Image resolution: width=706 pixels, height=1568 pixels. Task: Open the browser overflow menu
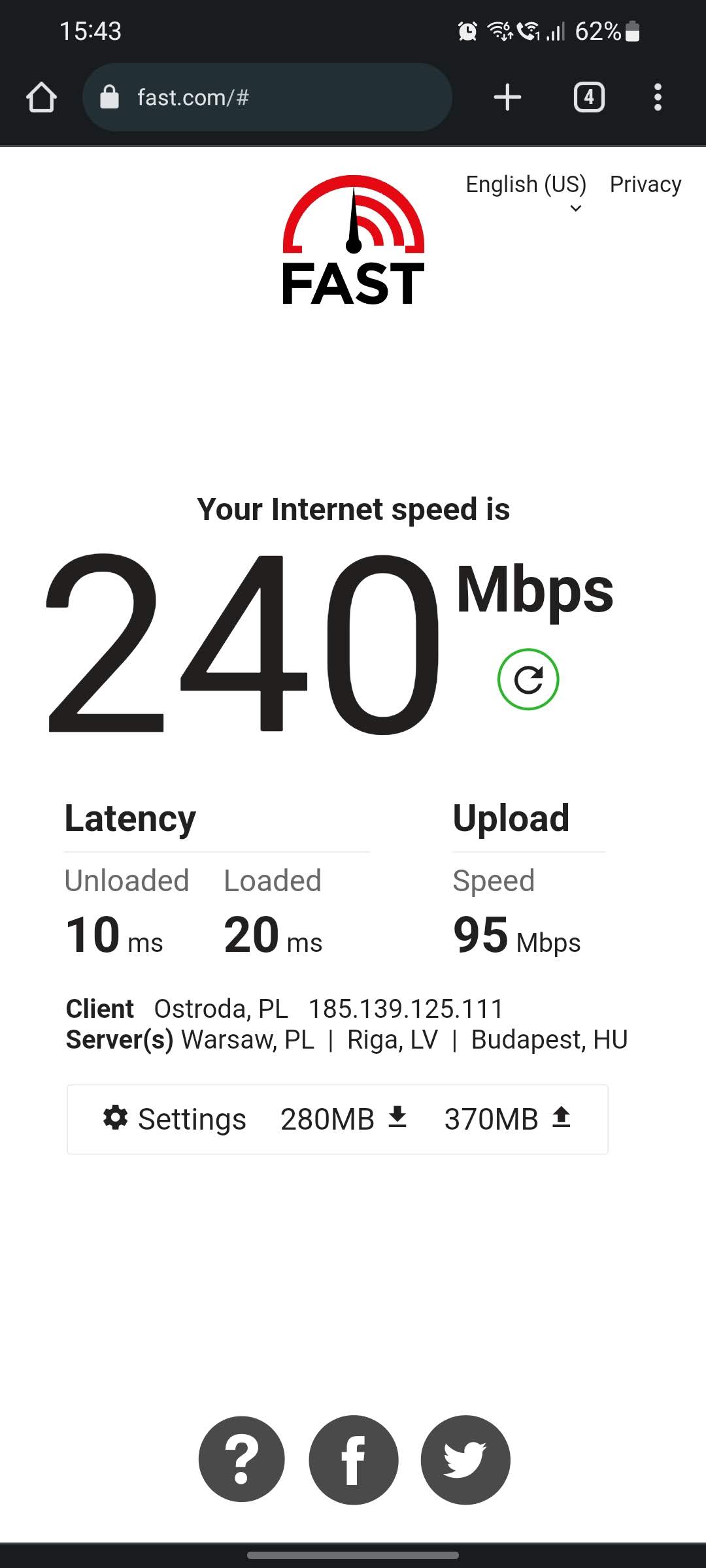[x=658, y=98]
